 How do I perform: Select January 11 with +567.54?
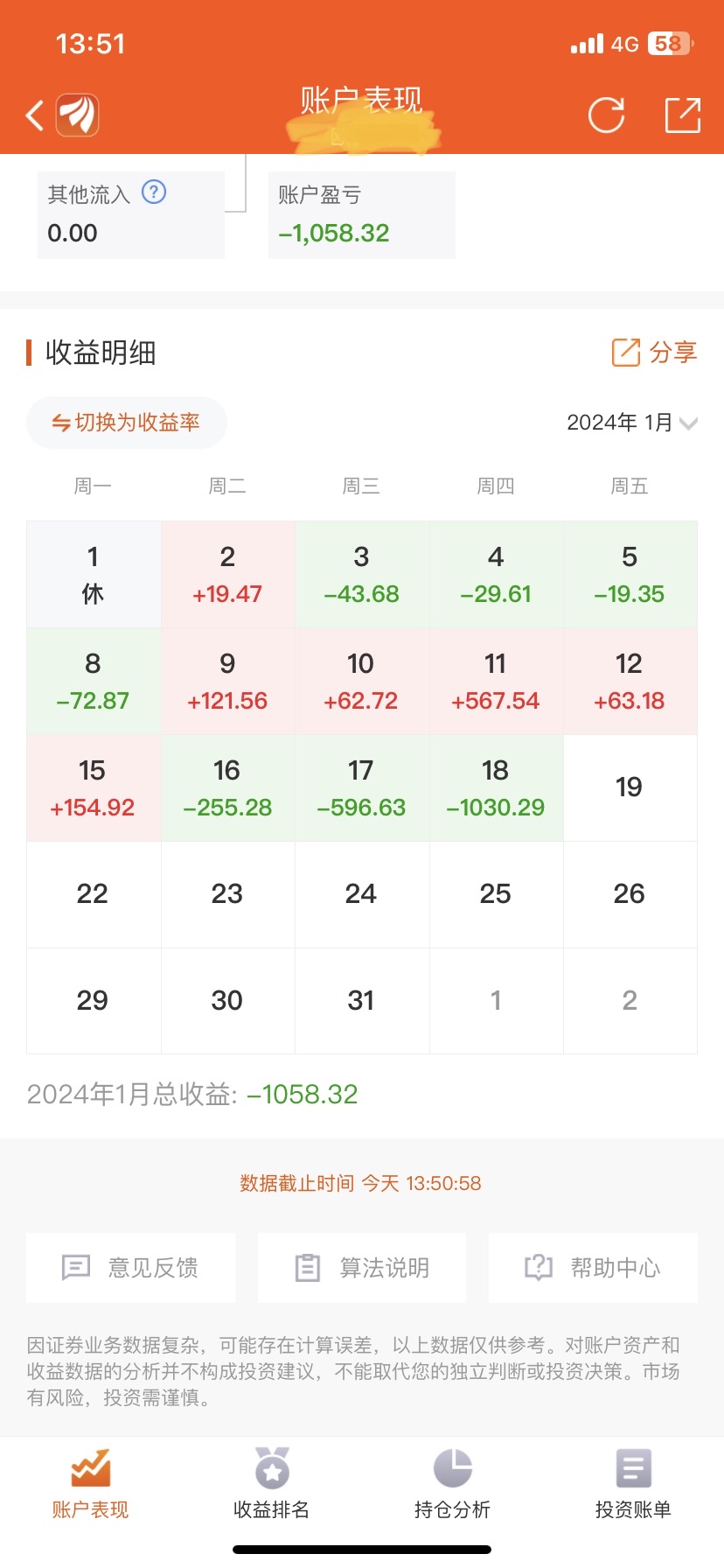tap(495, 681)
